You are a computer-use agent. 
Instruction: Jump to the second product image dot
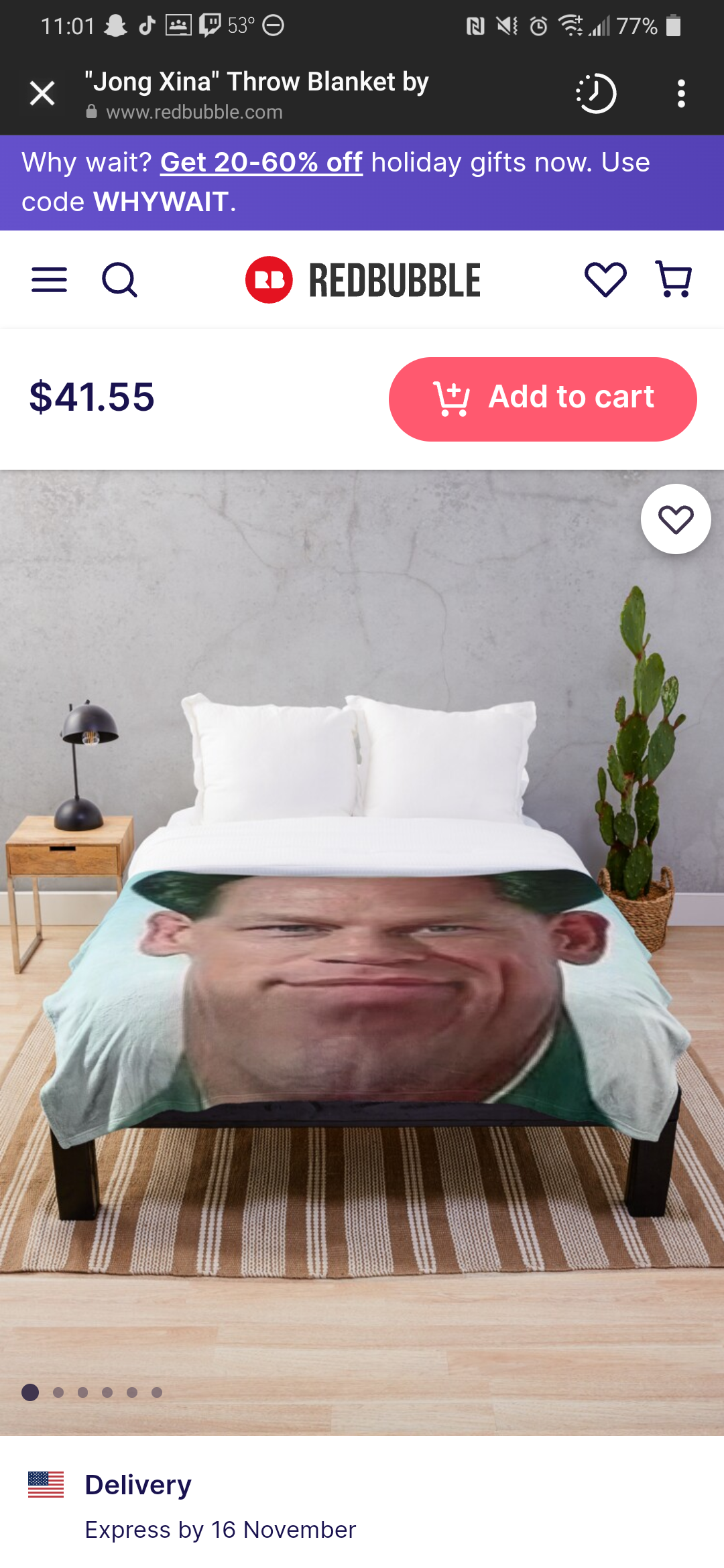pos(58,1392)
